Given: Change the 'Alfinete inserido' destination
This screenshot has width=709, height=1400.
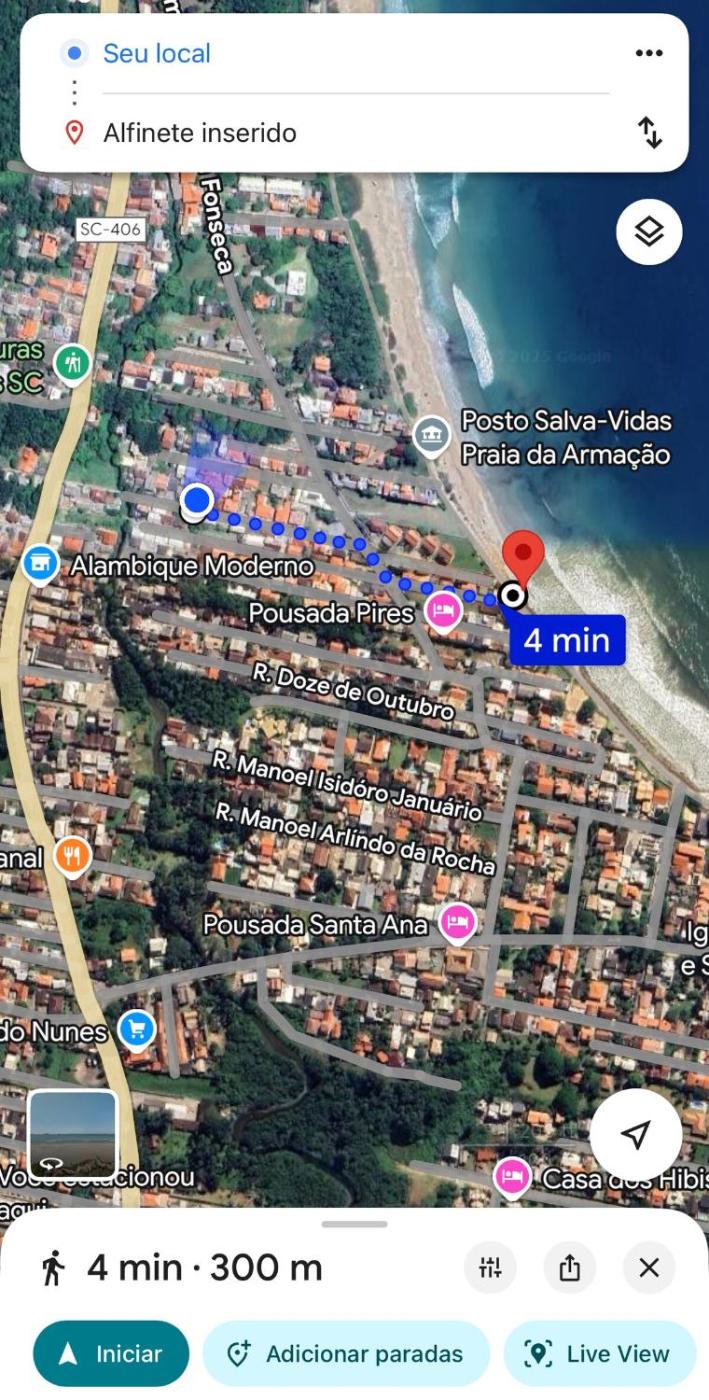Looking at the screenshot, I should coord(200,133).
